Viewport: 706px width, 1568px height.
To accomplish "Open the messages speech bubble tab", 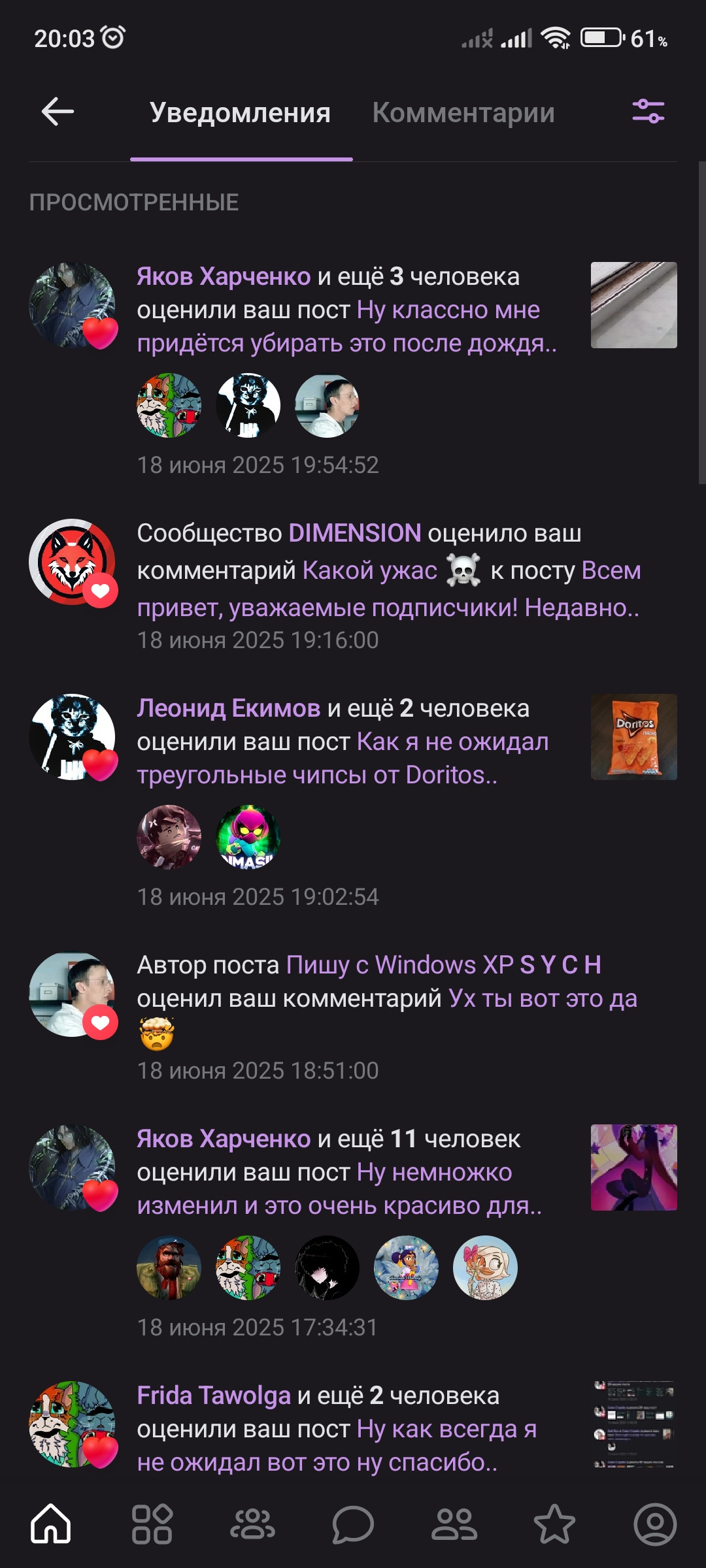I will 353,1524.
